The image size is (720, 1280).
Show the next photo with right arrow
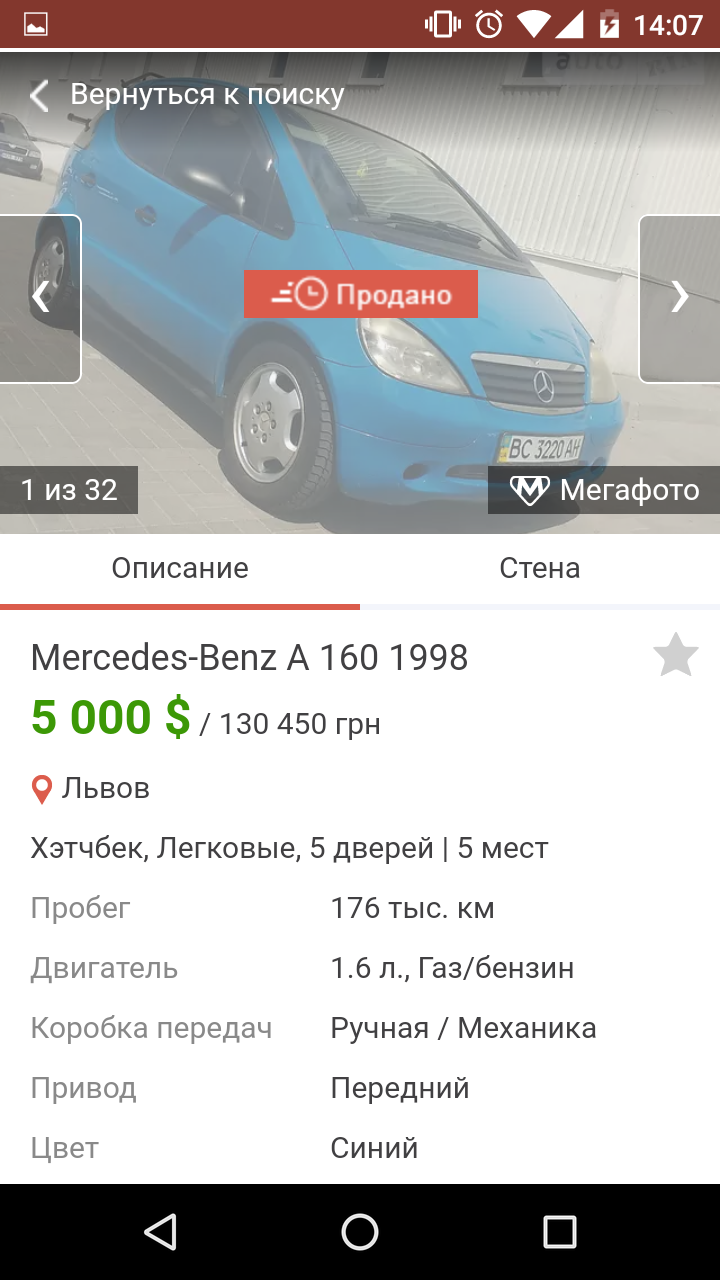pyautogui.click(x=679, y=298)
